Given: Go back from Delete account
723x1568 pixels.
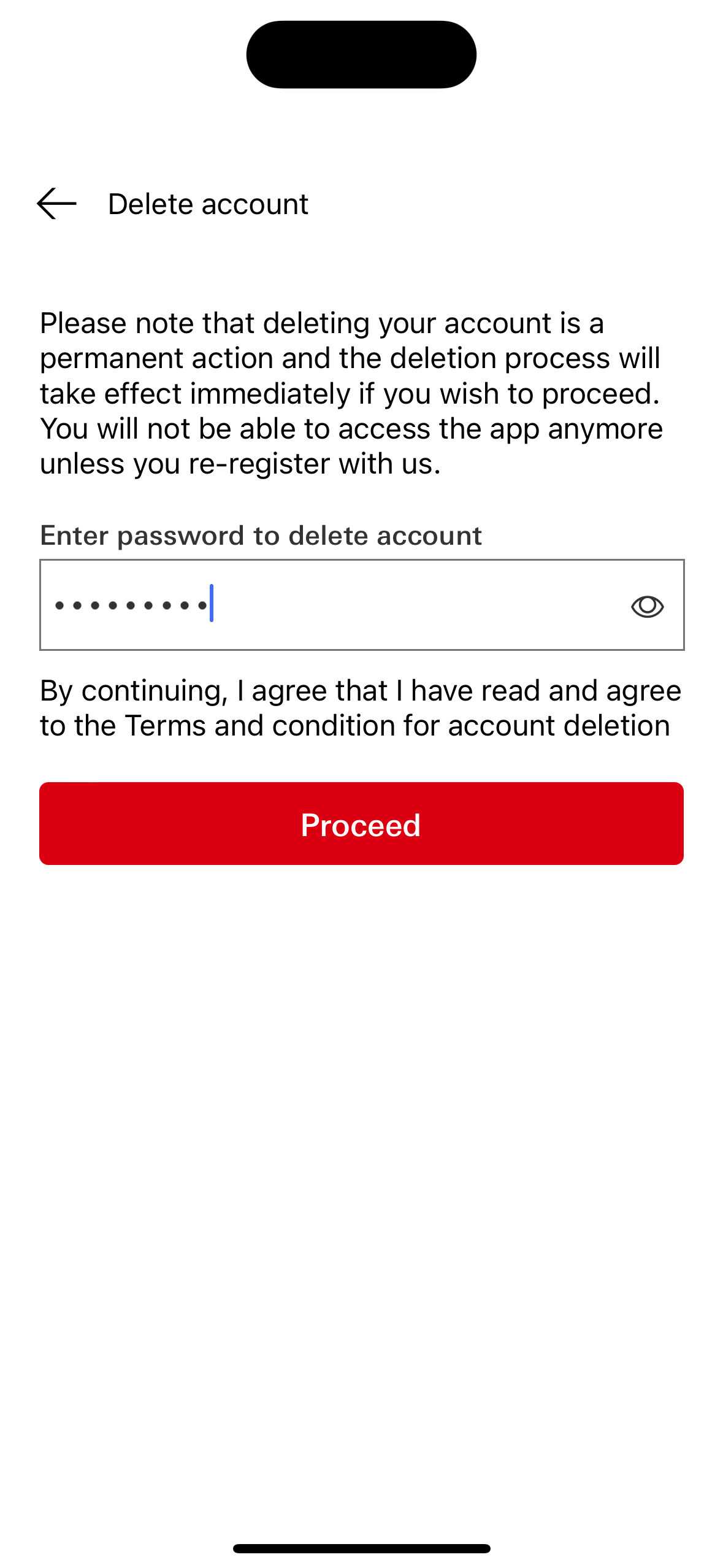Looking at the screenshot, I should point(56,204).
